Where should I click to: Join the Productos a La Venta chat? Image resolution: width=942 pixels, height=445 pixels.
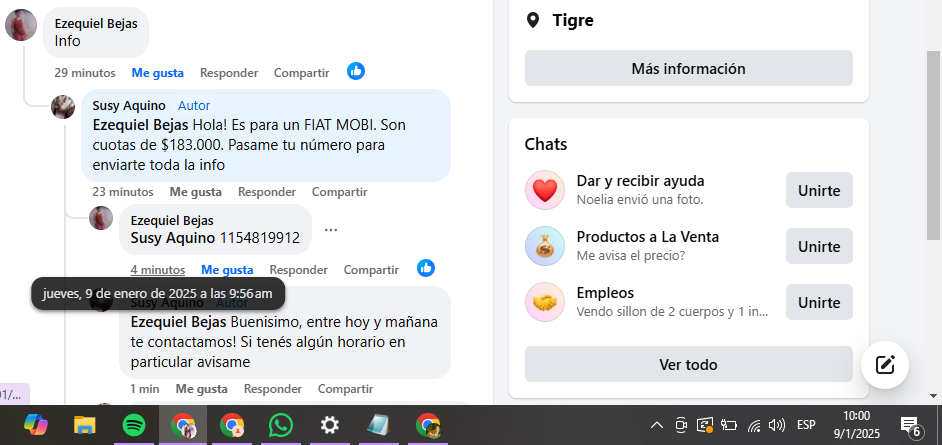click(819, 246)
